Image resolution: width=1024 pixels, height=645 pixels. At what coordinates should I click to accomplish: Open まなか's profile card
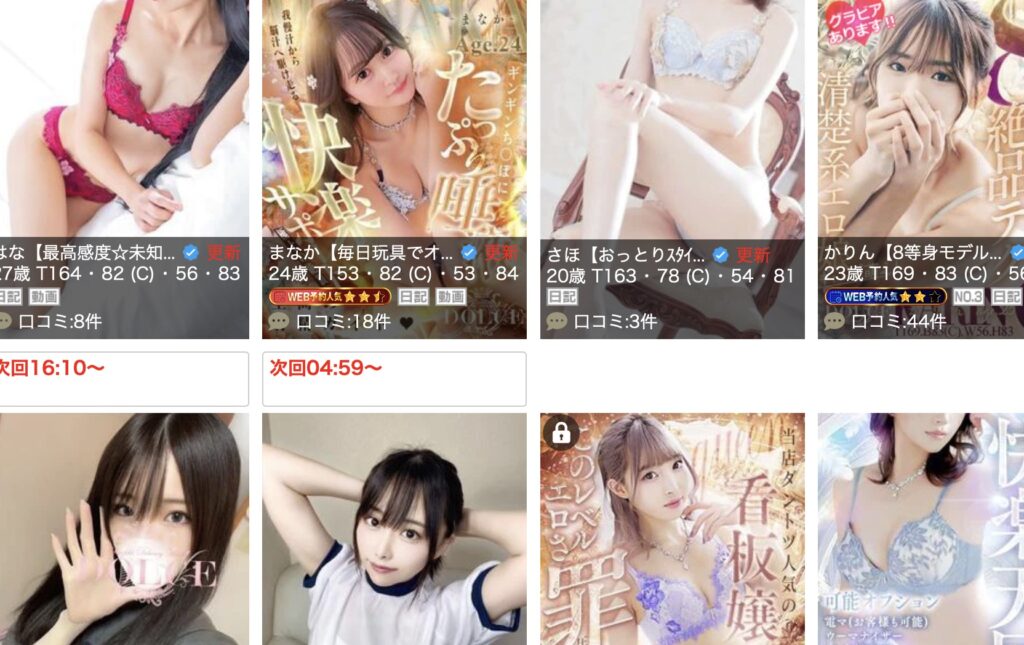pyautogui.click(x=394, y=130)
